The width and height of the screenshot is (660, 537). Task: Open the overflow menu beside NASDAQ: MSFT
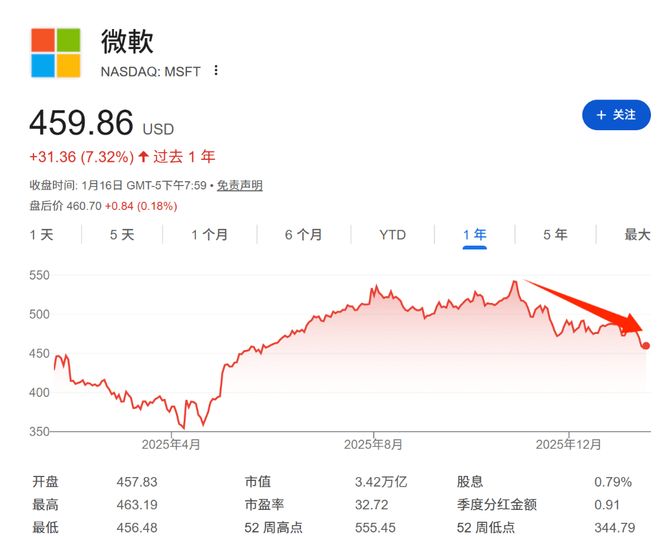[216, 71]
